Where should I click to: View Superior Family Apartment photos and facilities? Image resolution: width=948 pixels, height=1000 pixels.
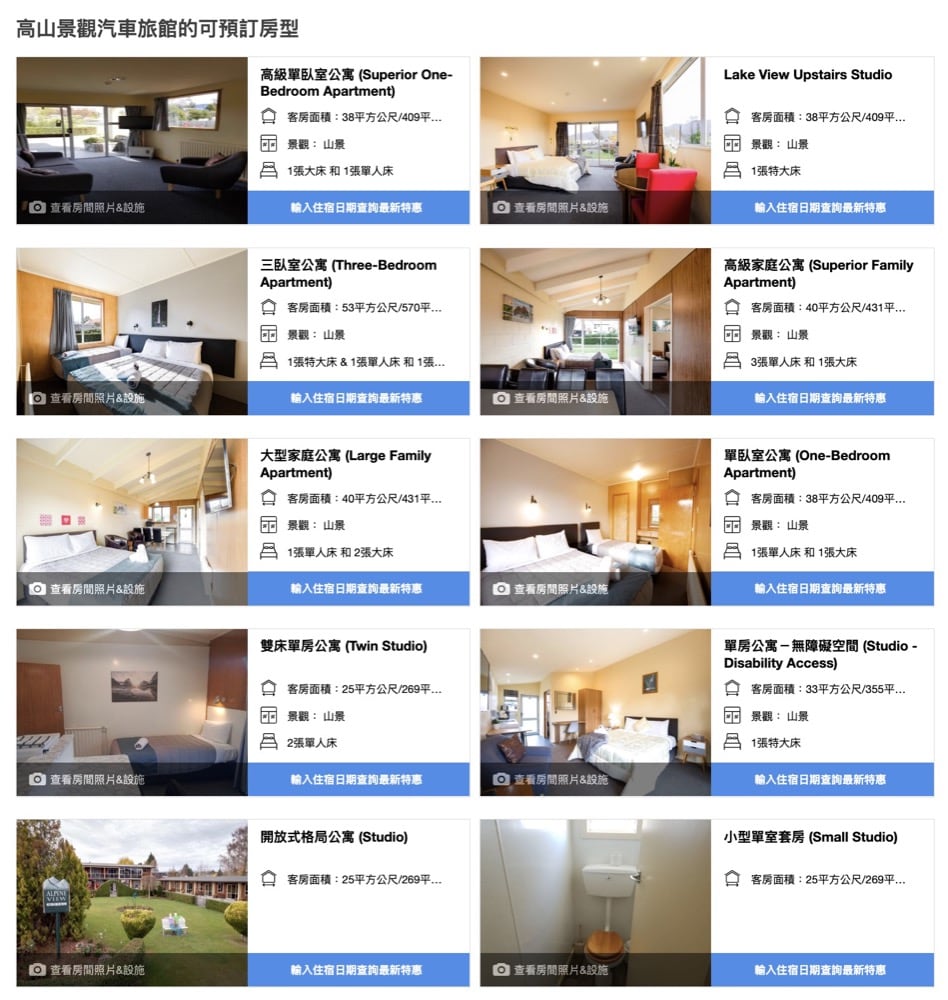(551, 398)
